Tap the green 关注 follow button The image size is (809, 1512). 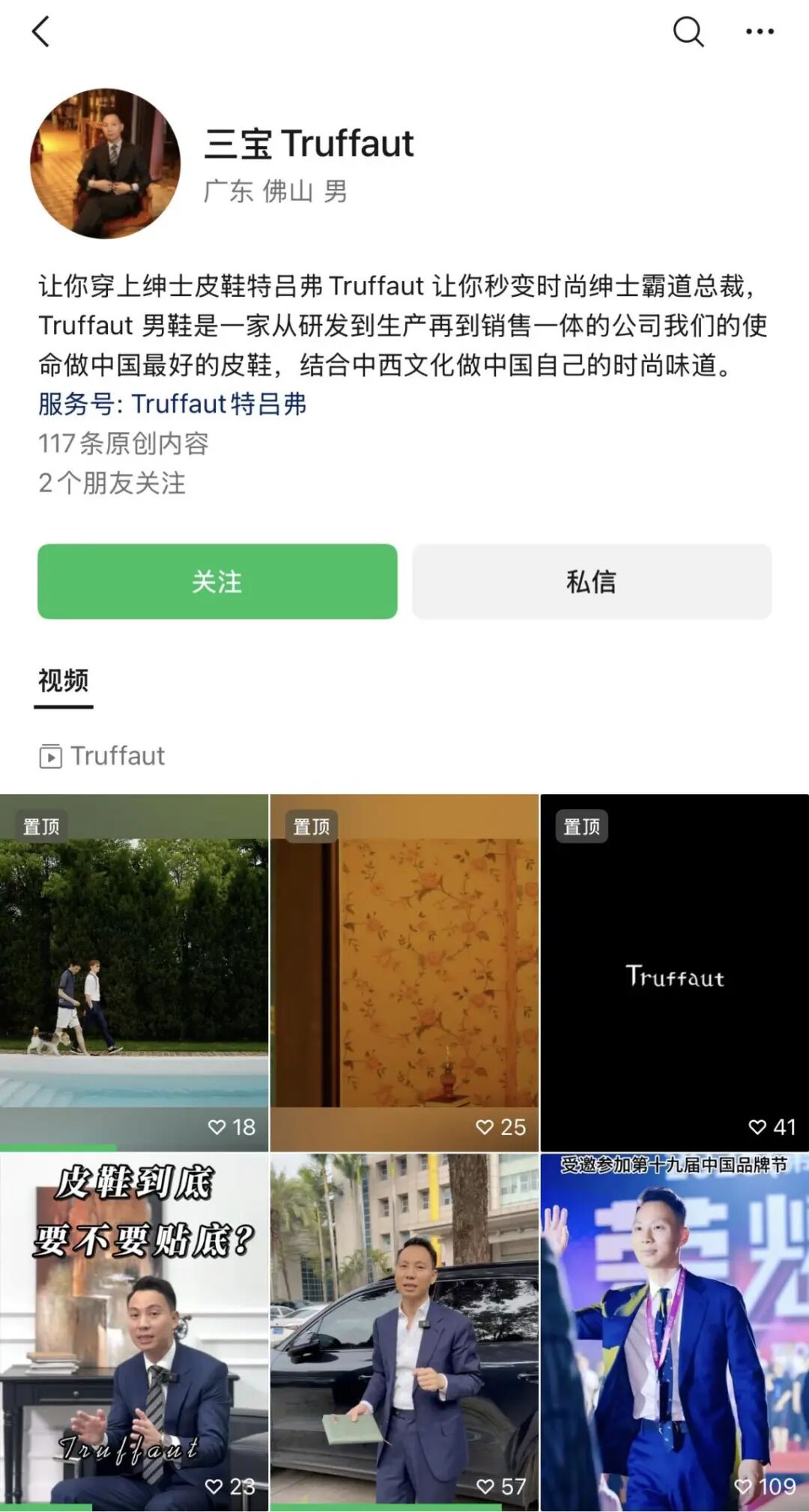(x=217, y=581)
